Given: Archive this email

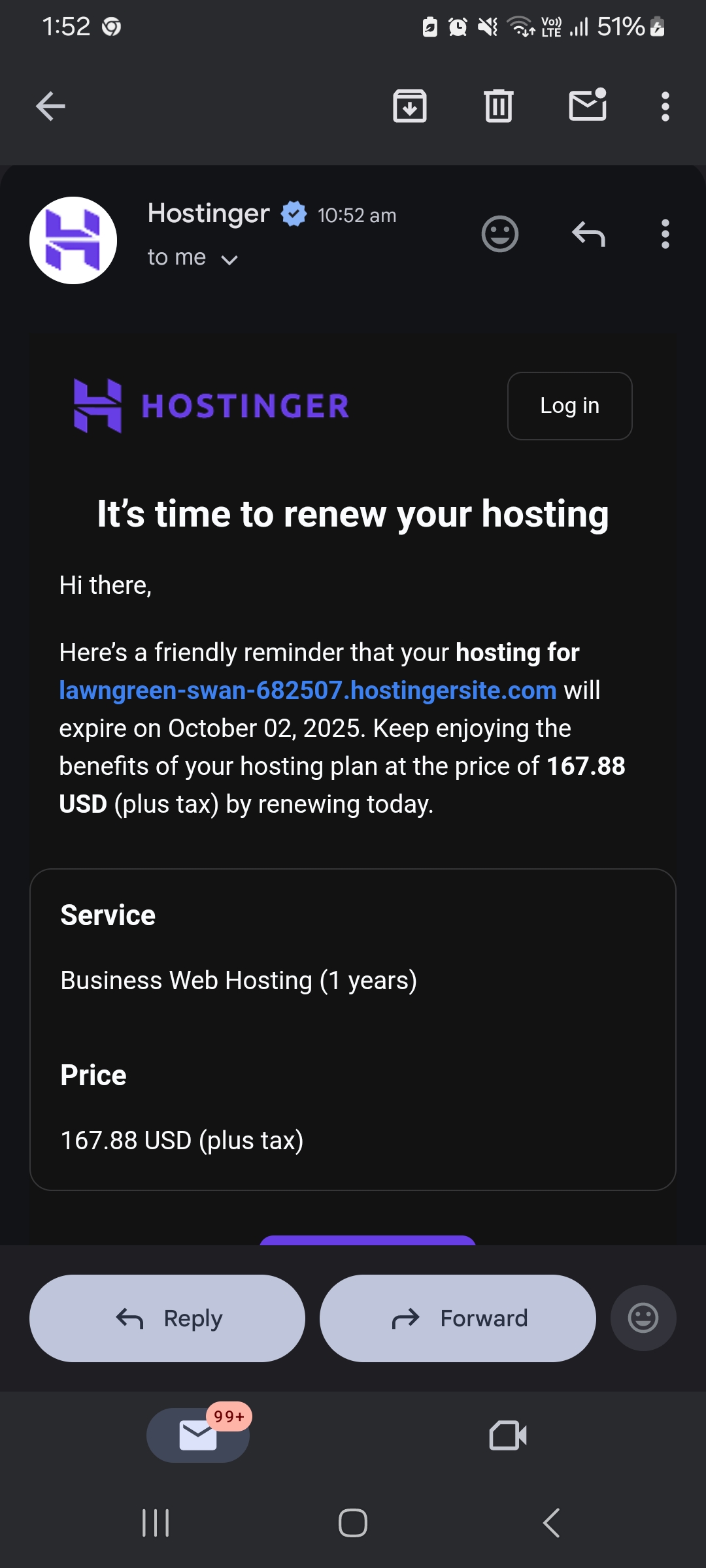Looking at the screenshot, I should coord(410,106).
